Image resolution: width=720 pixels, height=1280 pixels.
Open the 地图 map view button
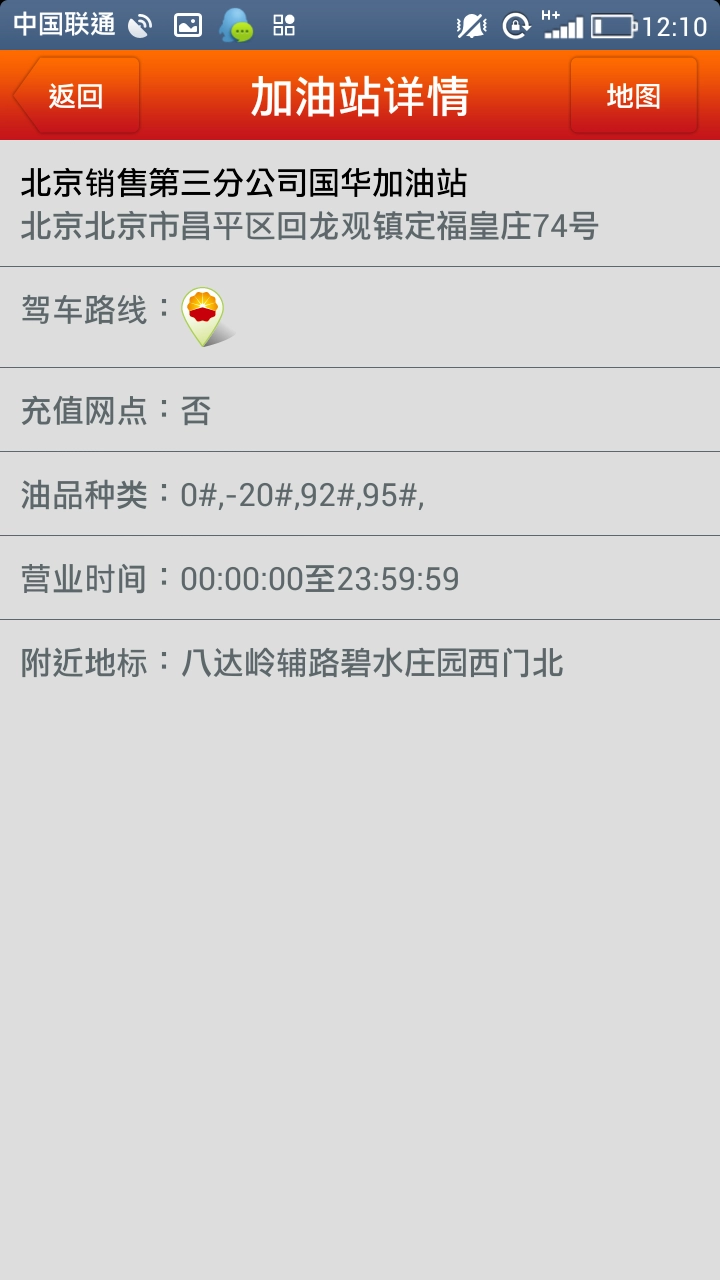pos(633,95)
